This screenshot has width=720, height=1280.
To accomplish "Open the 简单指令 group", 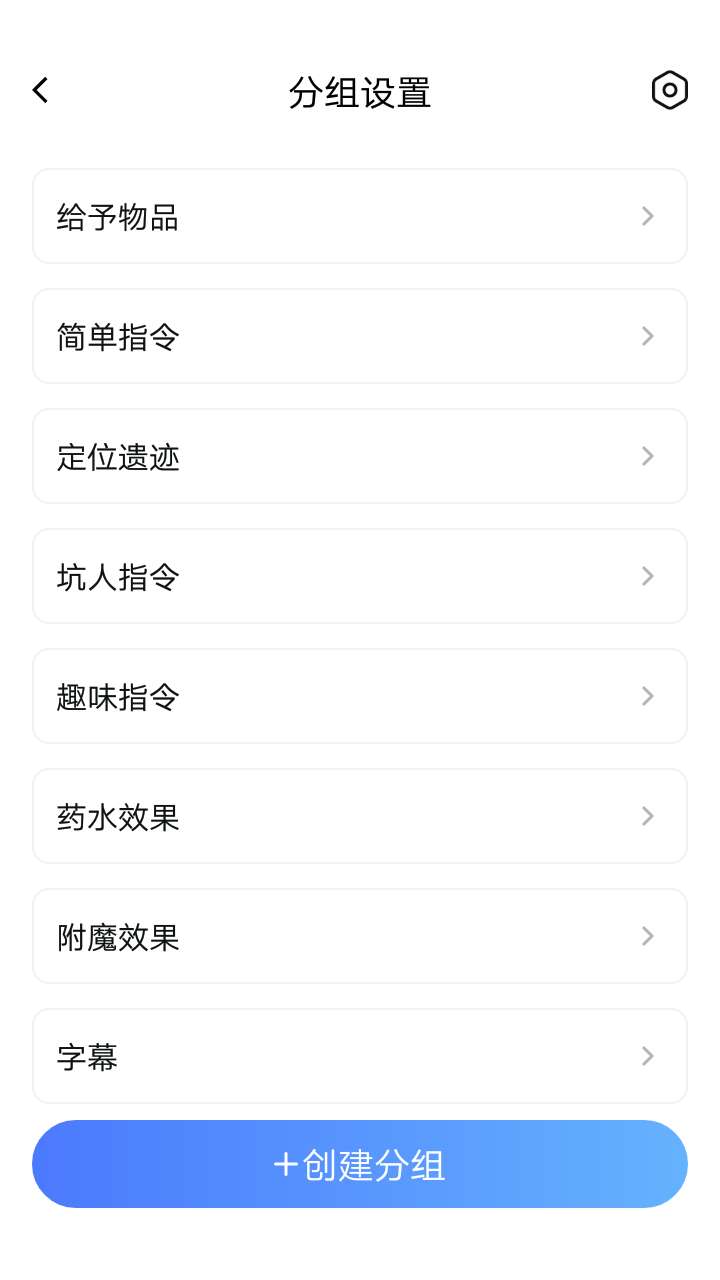I will pyautogui.click(x=360, y=336).
